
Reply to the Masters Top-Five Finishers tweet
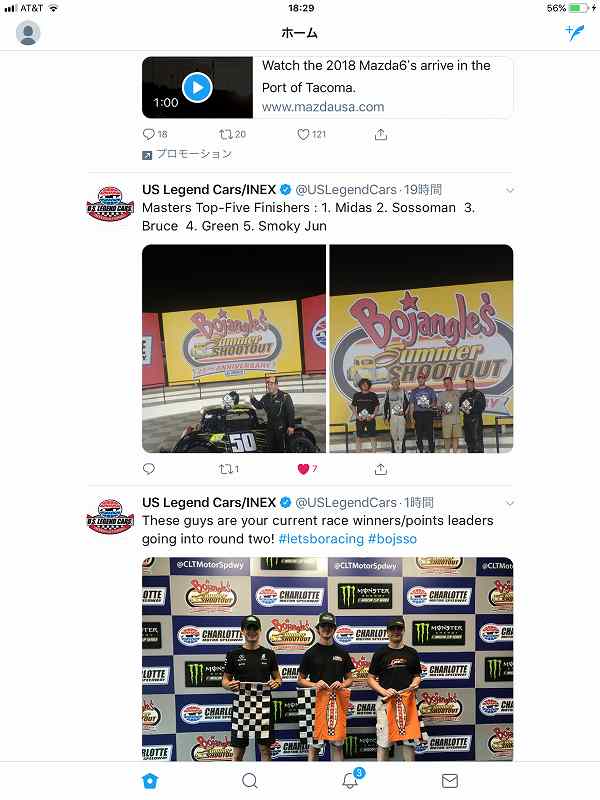tap(149, 469)
